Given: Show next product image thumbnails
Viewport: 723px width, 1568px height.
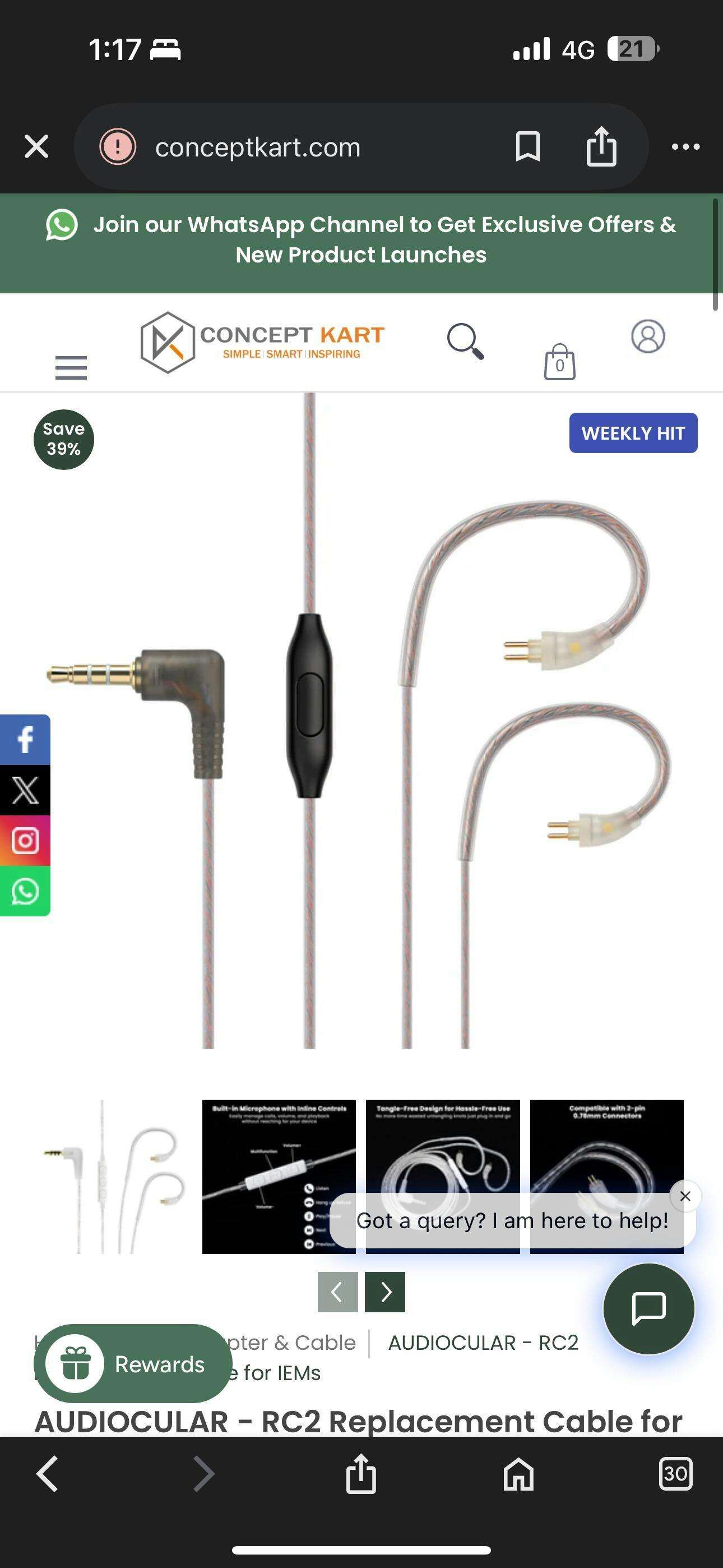Looking at the screenshot, I should (384, 1292).
